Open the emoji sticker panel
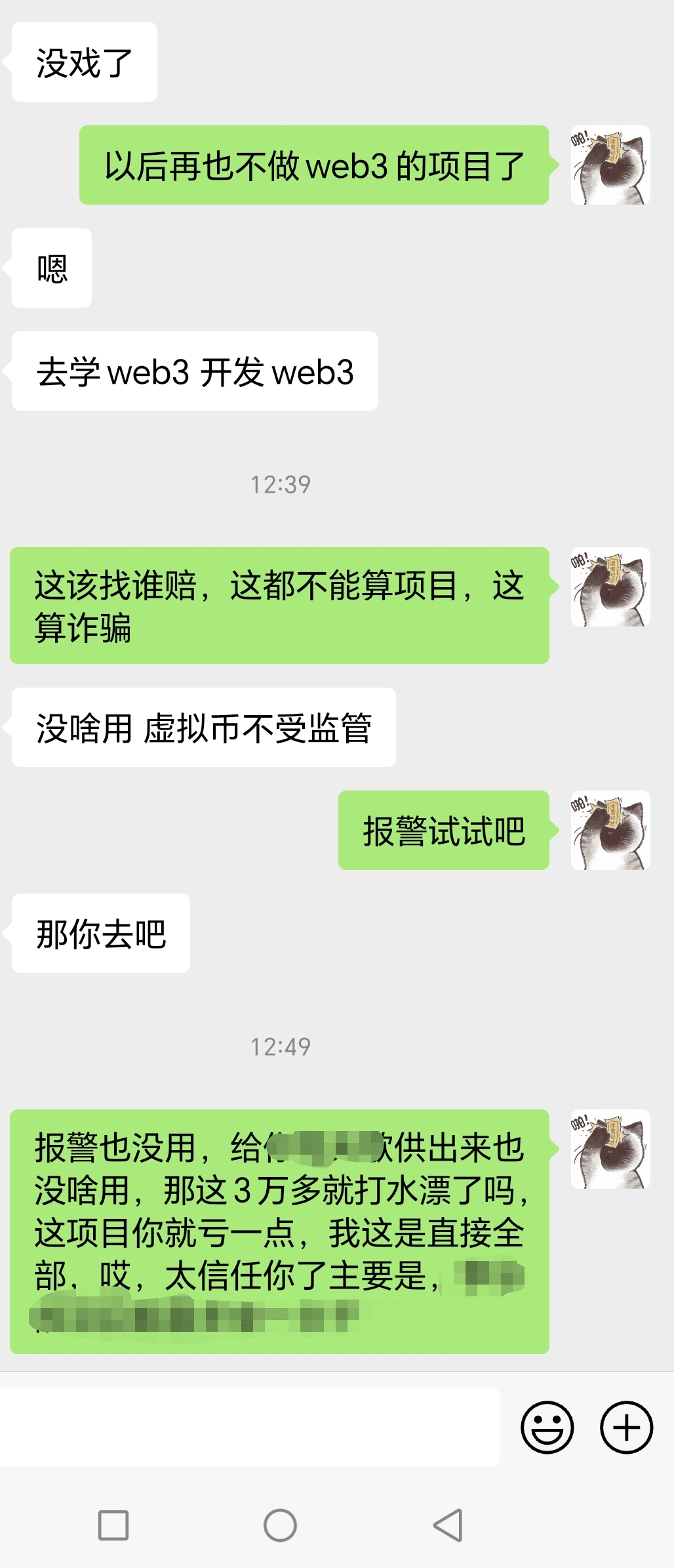Image resolution: width=674 pixels, height=1568 pixels. coord(547,1427)
